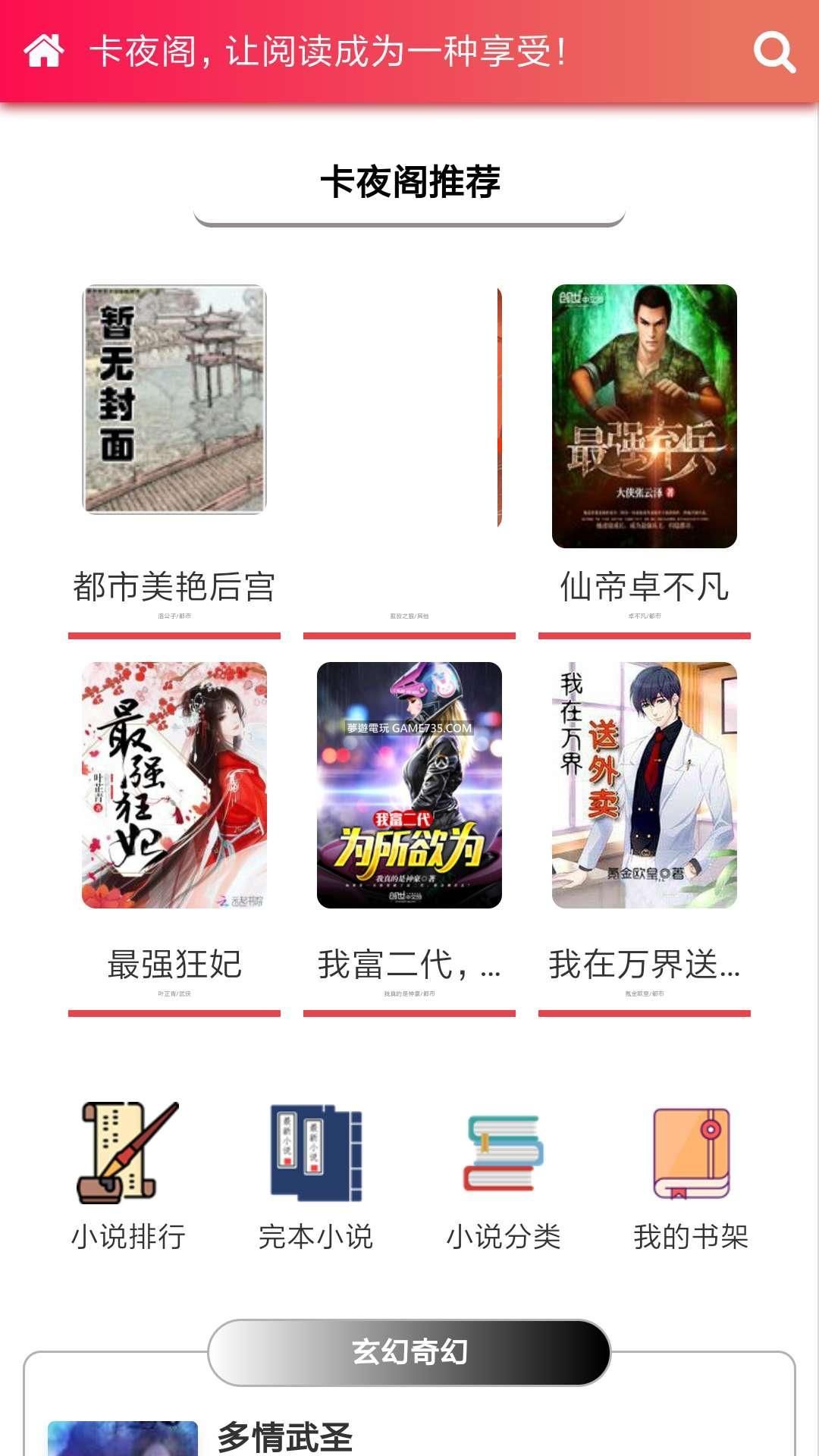
Task: Open the book 多情武圣
Action: point(285,1437)
